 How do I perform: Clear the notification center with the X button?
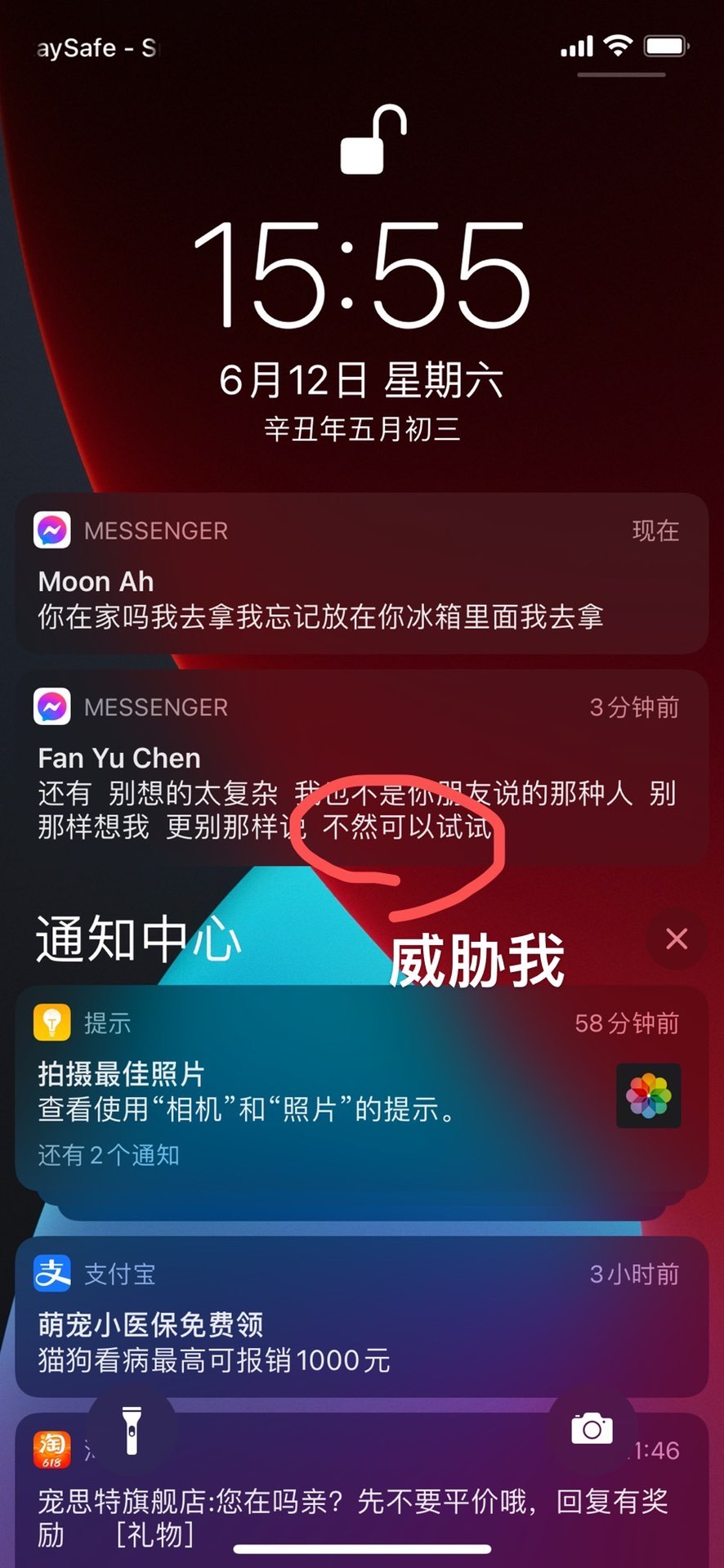pyautogui.click(x=676, y=939)
